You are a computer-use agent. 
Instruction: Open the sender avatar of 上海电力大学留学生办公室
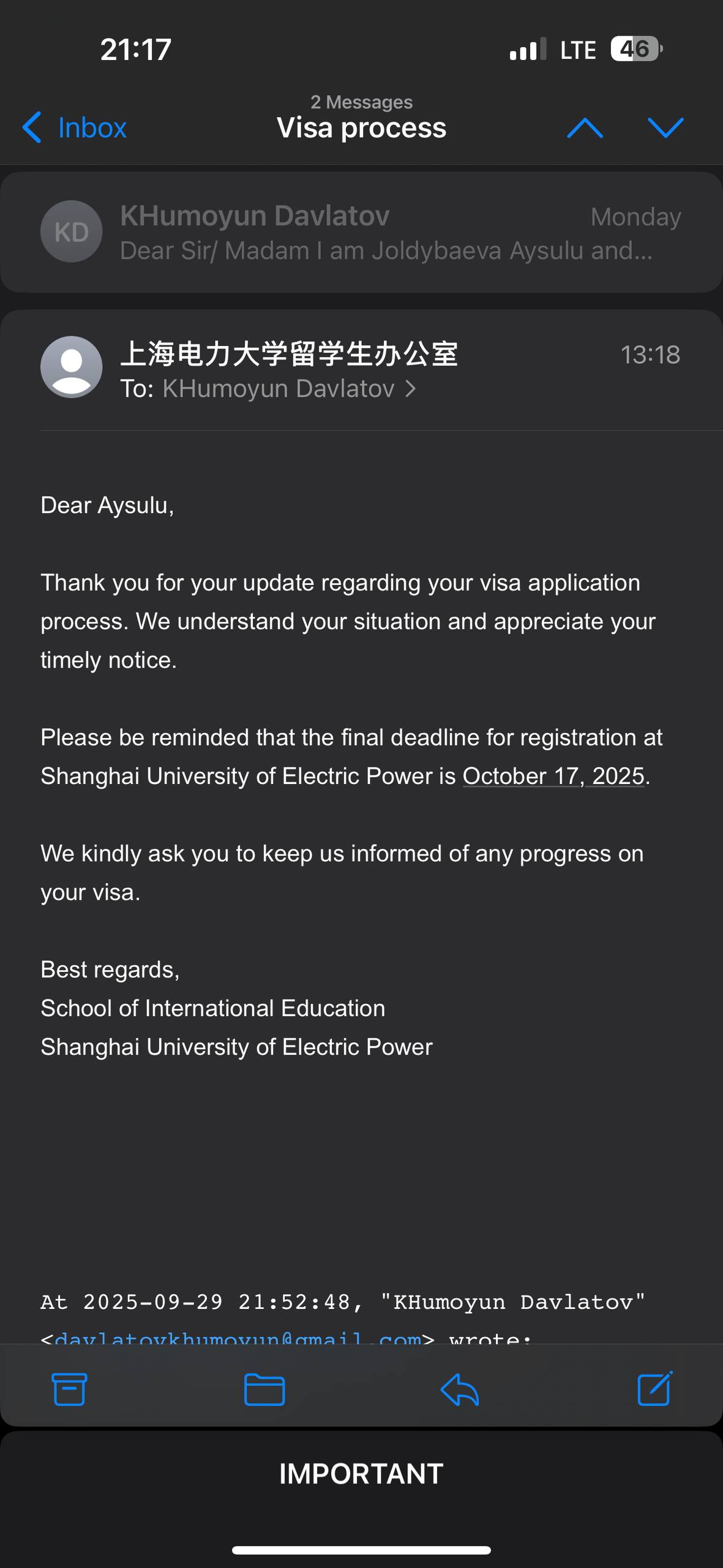click(x=71, y=366)
